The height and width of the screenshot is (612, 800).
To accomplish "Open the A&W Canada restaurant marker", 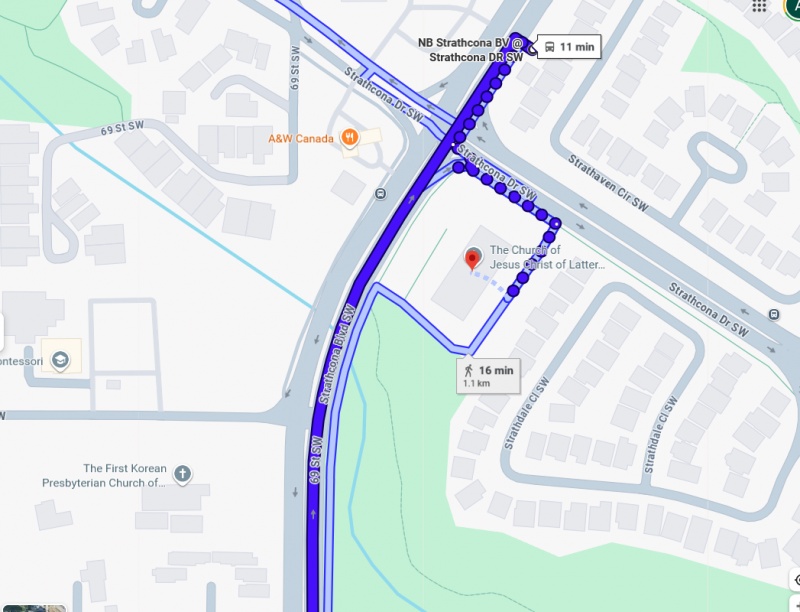I will [x=349, y=139].
